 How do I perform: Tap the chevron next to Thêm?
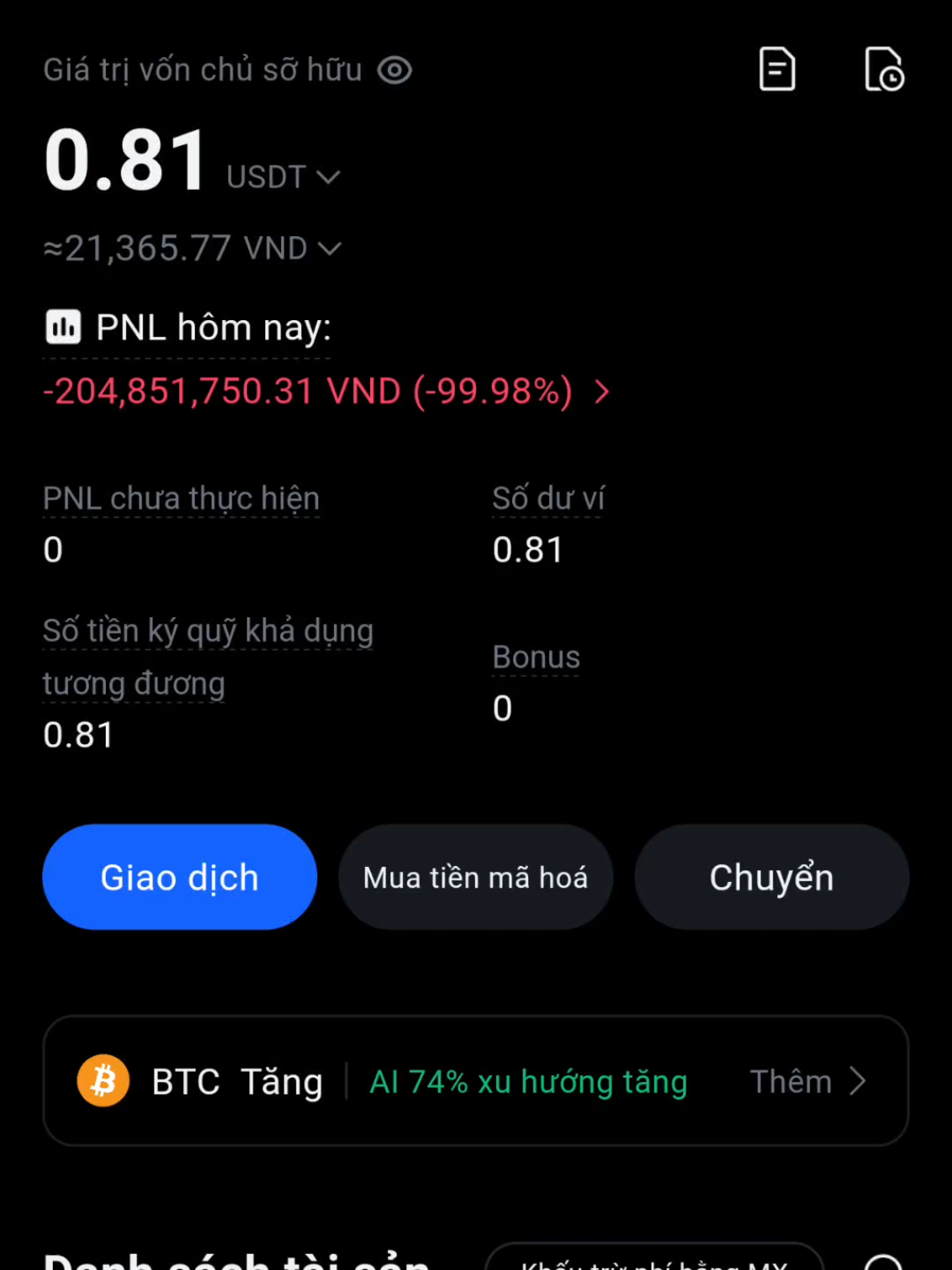pyautogui.click(x=857, y=1082)
